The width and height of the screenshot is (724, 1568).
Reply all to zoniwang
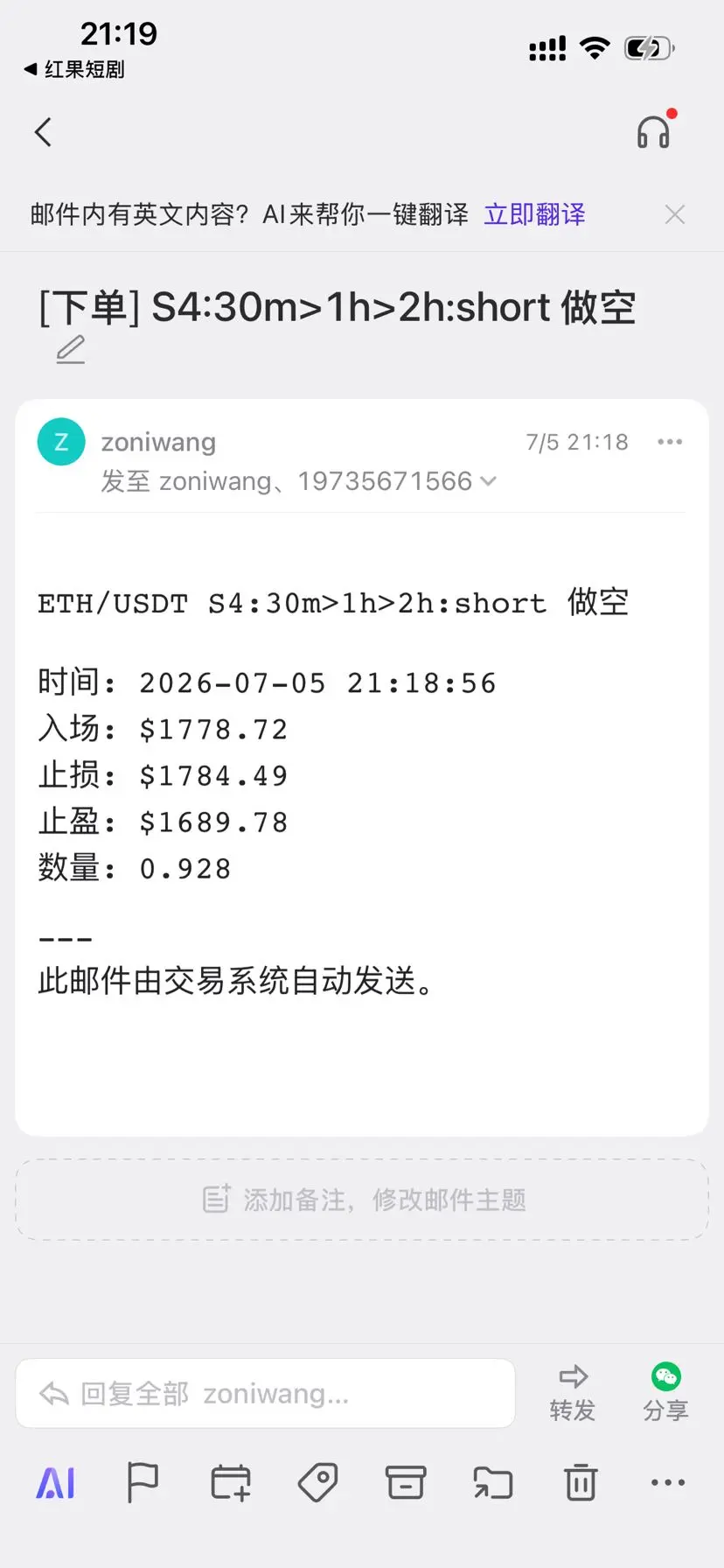pyautogui.click(x=265, y=1393)
